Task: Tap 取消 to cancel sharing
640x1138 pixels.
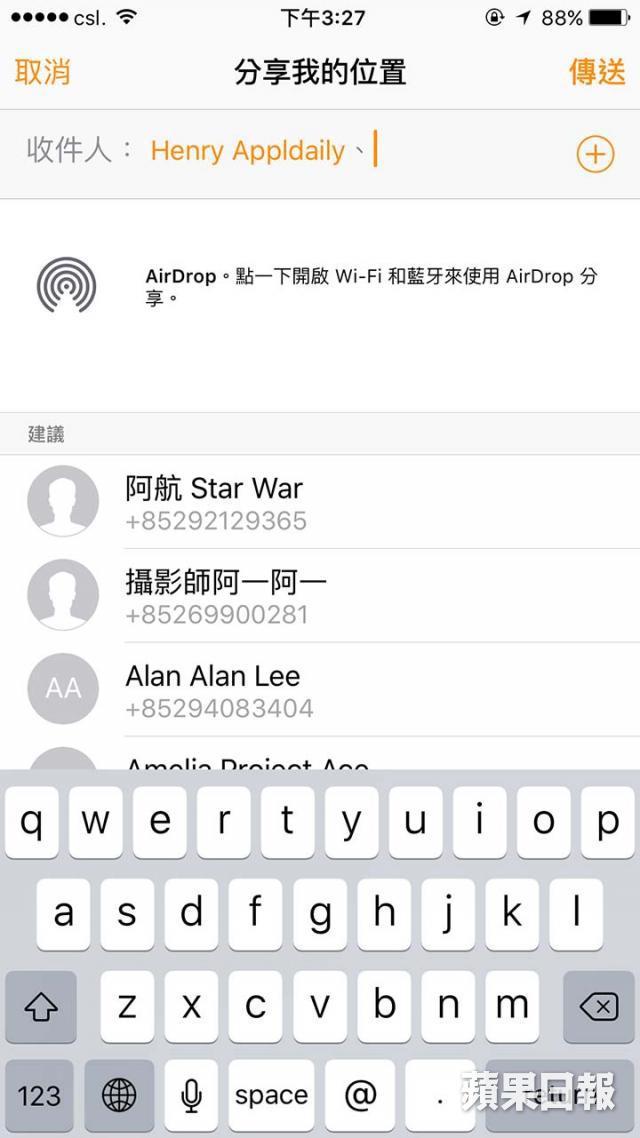Action: coord(42,72)
